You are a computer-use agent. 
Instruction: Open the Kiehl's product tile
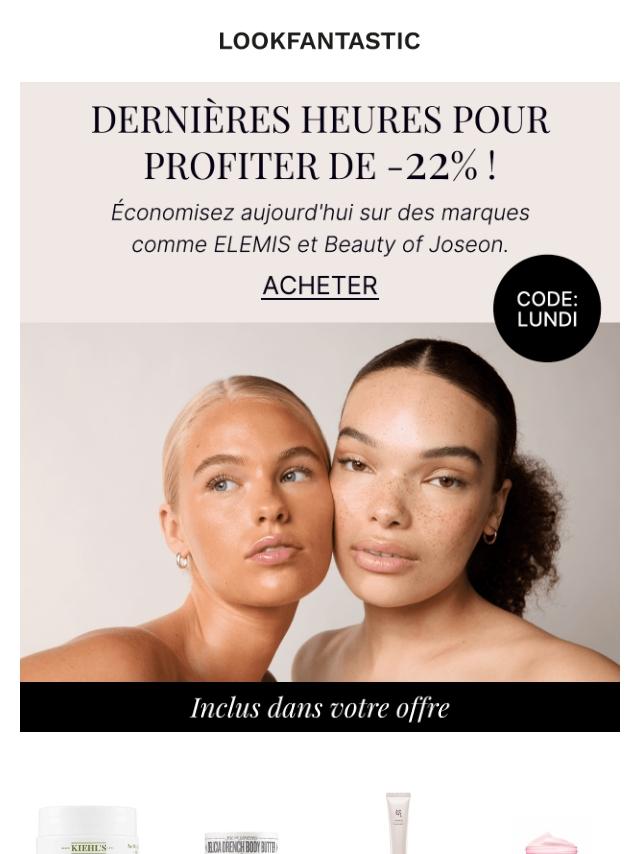87,830
